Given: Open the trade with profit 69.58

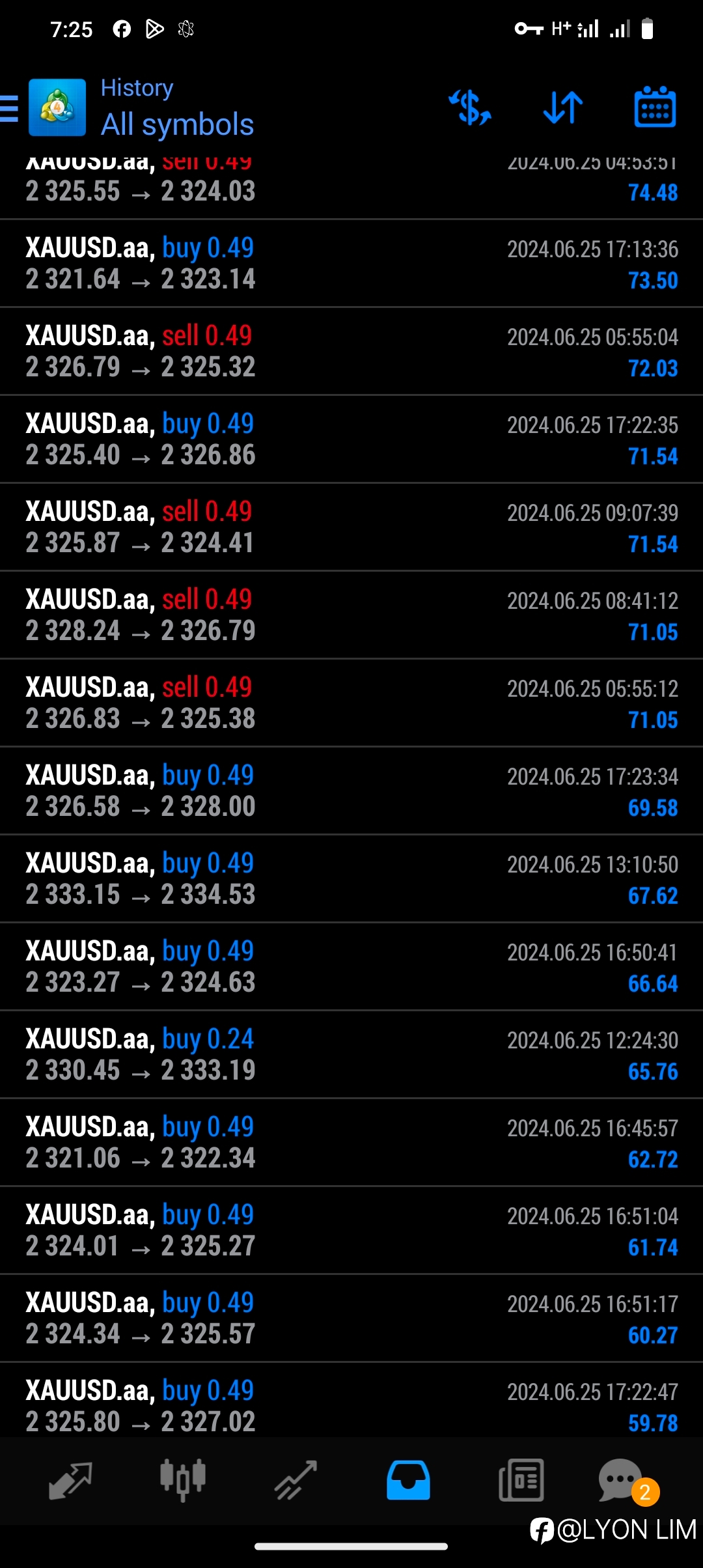Looking at the screenshot, I should (351, 791).
